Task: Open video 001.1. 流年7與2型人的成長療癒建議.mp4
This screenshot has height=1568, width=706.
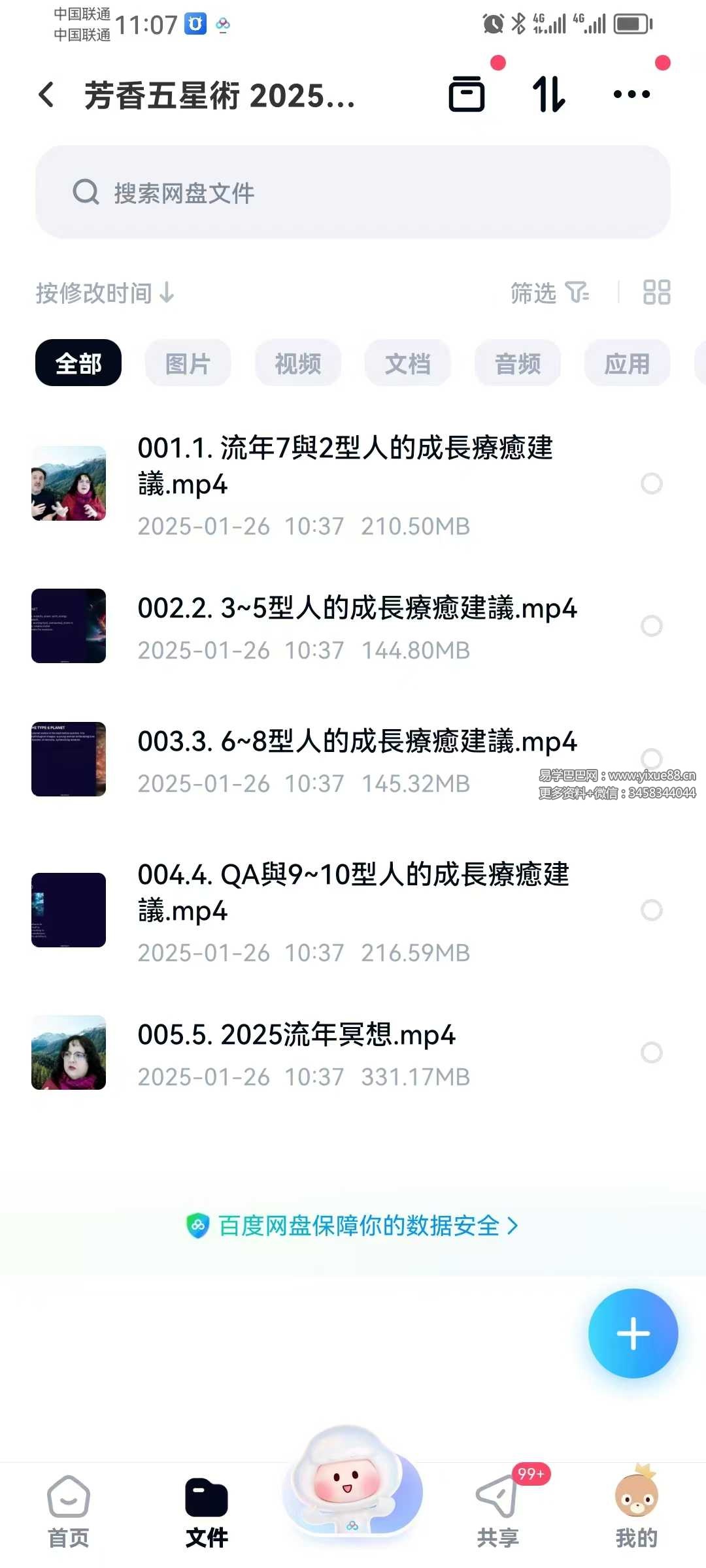Action: (345, 466)
